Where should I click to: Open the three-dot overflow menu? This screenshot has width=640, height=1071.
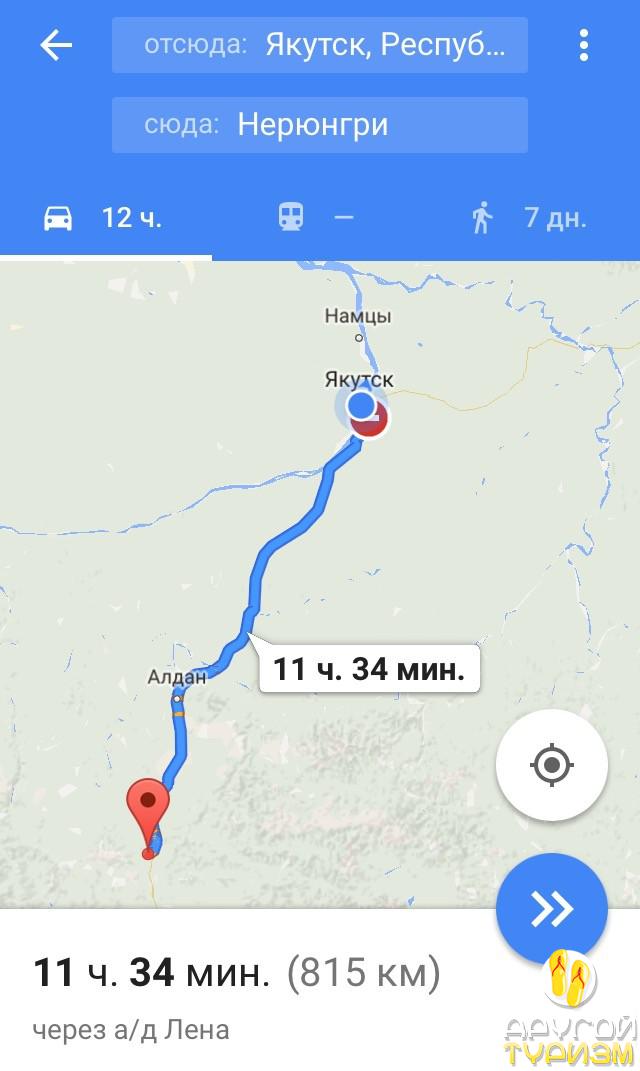pyautogui.click(x=583, y=45)
